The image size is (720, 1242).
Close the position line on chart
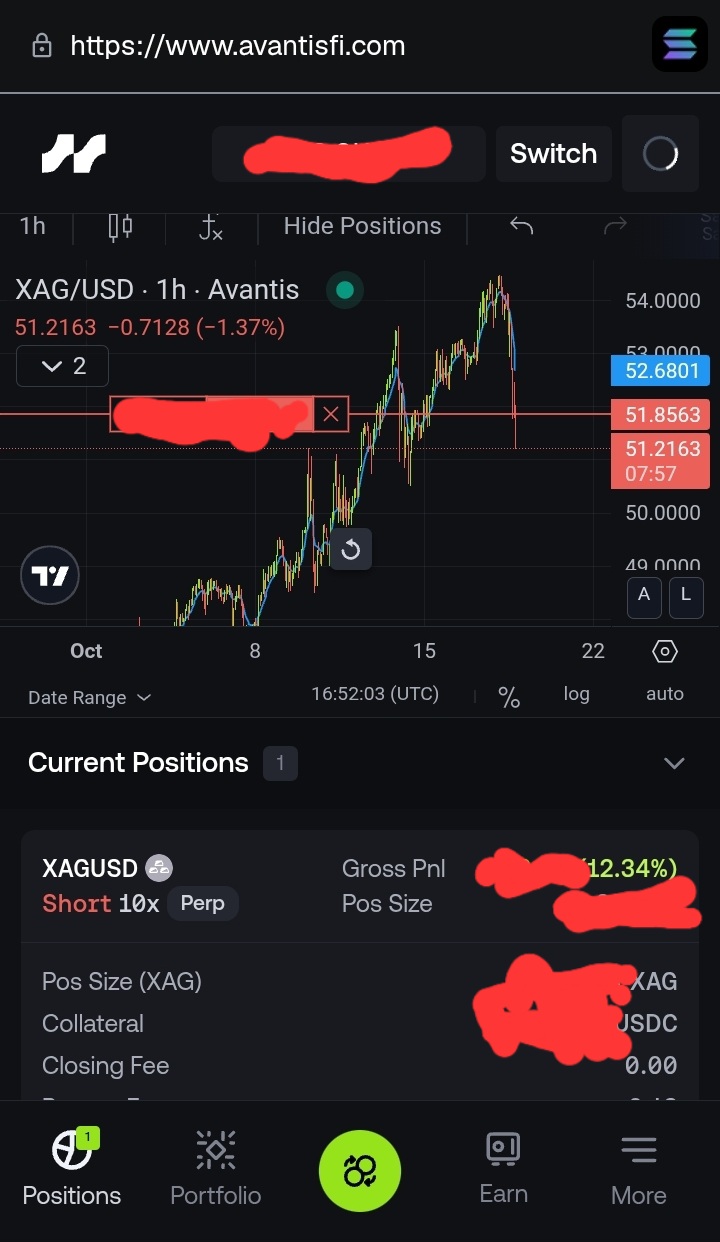(331, 414)
